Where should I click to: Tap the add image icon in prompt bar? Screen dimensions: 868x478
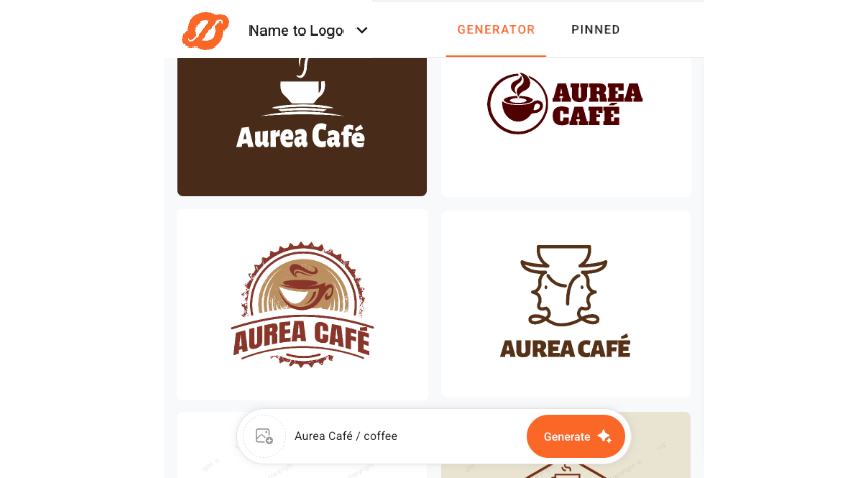click(264, 436)
